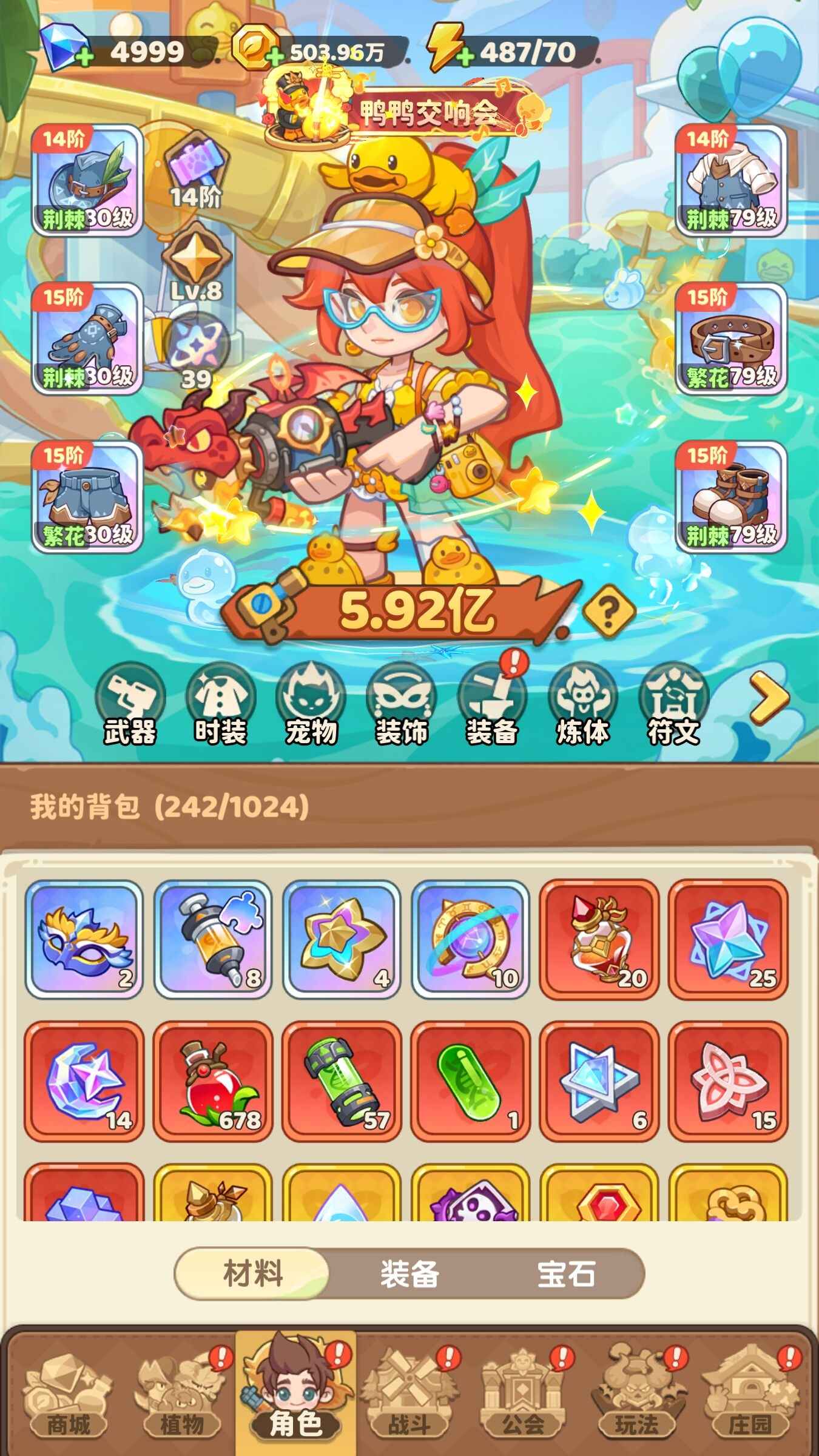Image resolution: width=819 pixels, height=1456 pixels.
Task: Switch backpack to 装备 tab
Action: tap(409, 1274)
